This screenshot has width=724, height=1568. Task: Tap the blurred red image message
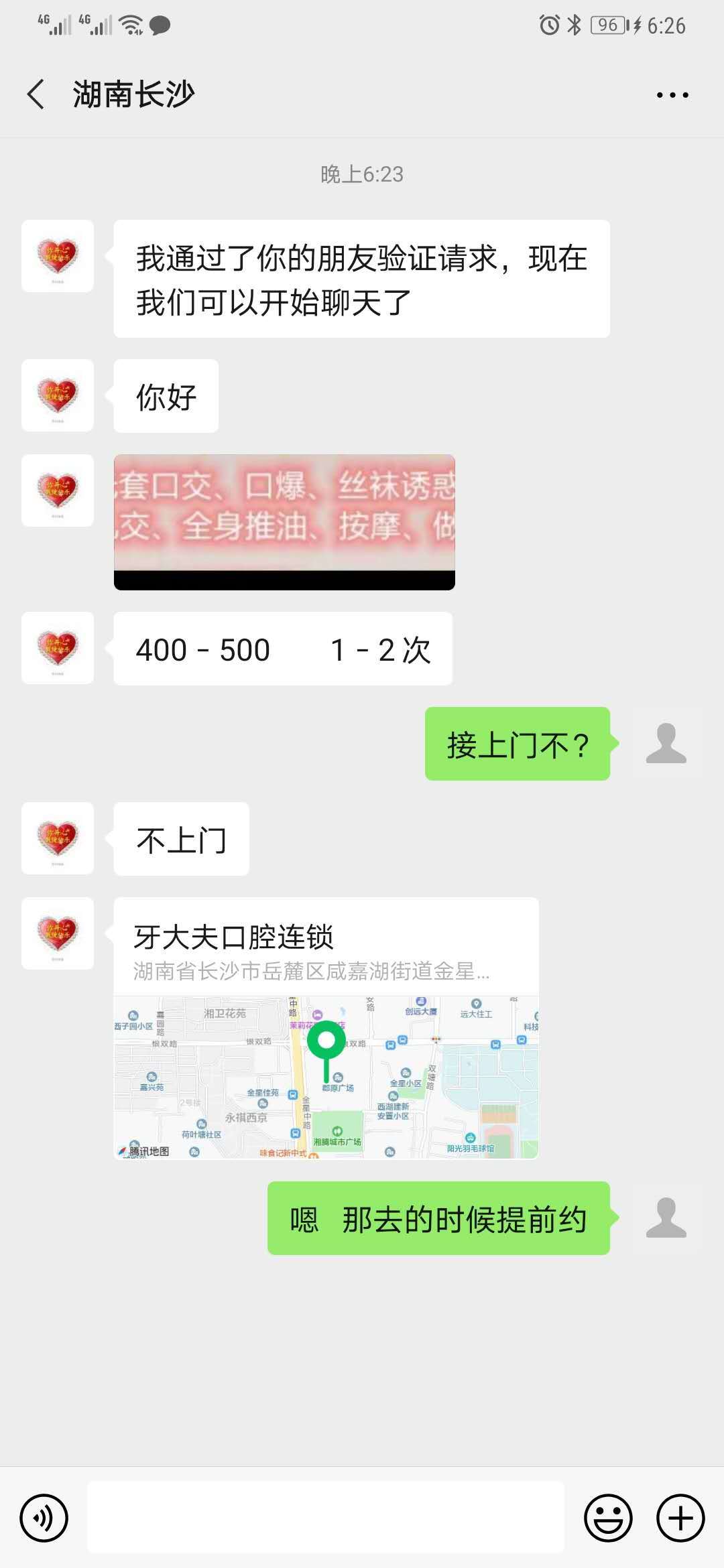coord(285,519)
